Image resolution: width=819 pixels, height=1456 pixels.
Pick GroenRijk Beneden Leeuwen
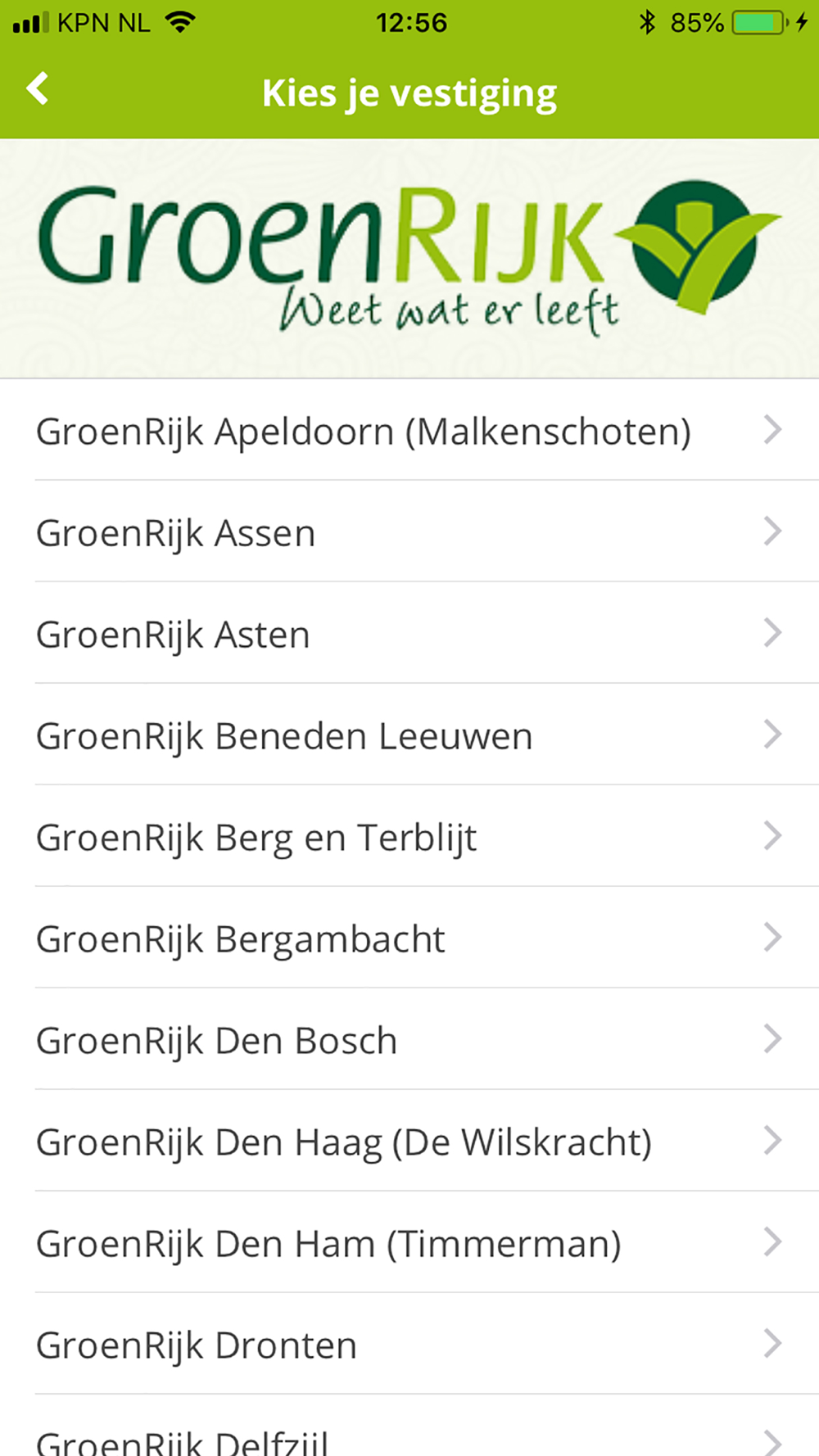point(409,735)
